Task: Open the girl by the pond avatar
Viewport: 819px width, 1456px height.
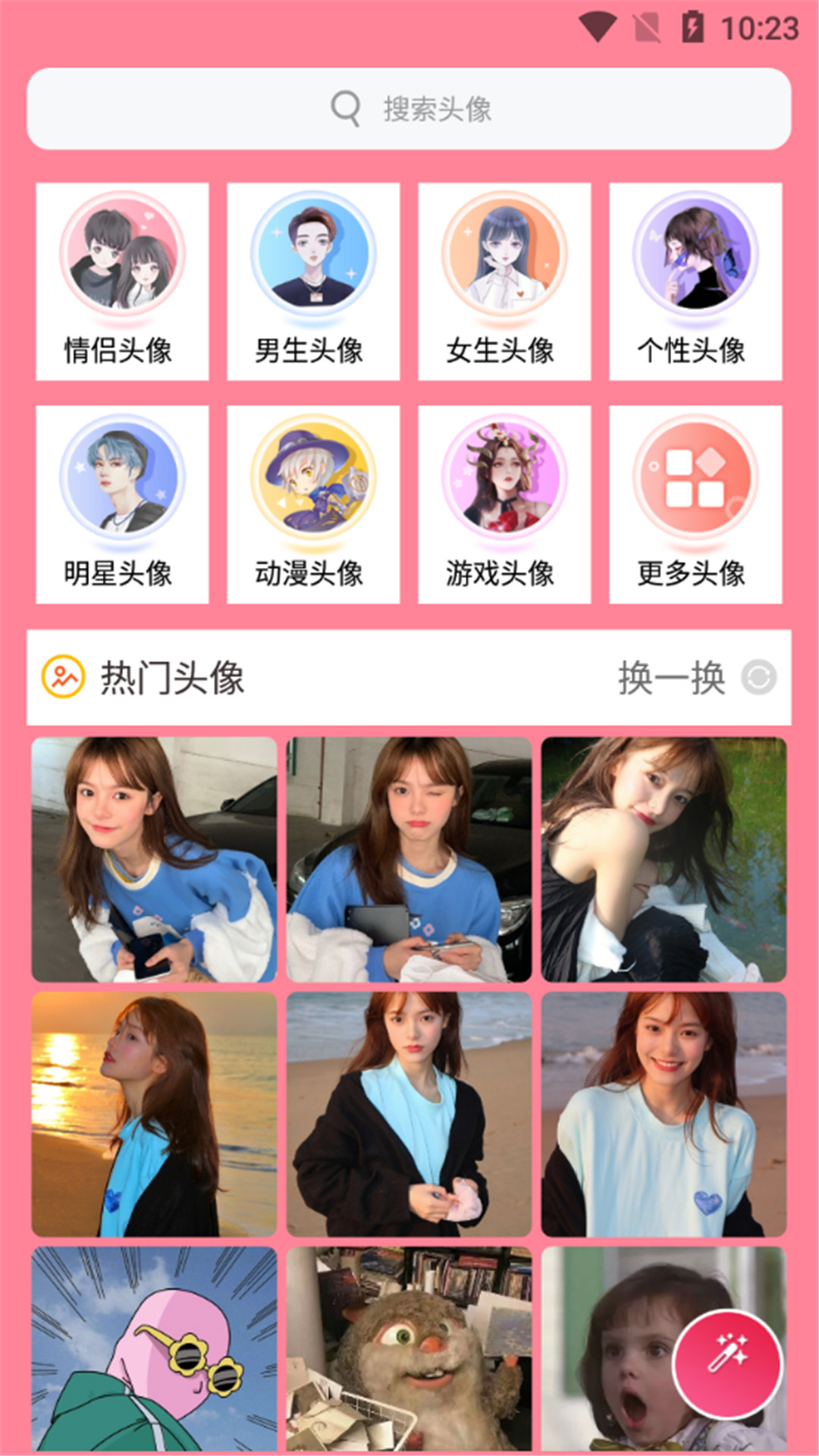Action: tap(664, 859)
